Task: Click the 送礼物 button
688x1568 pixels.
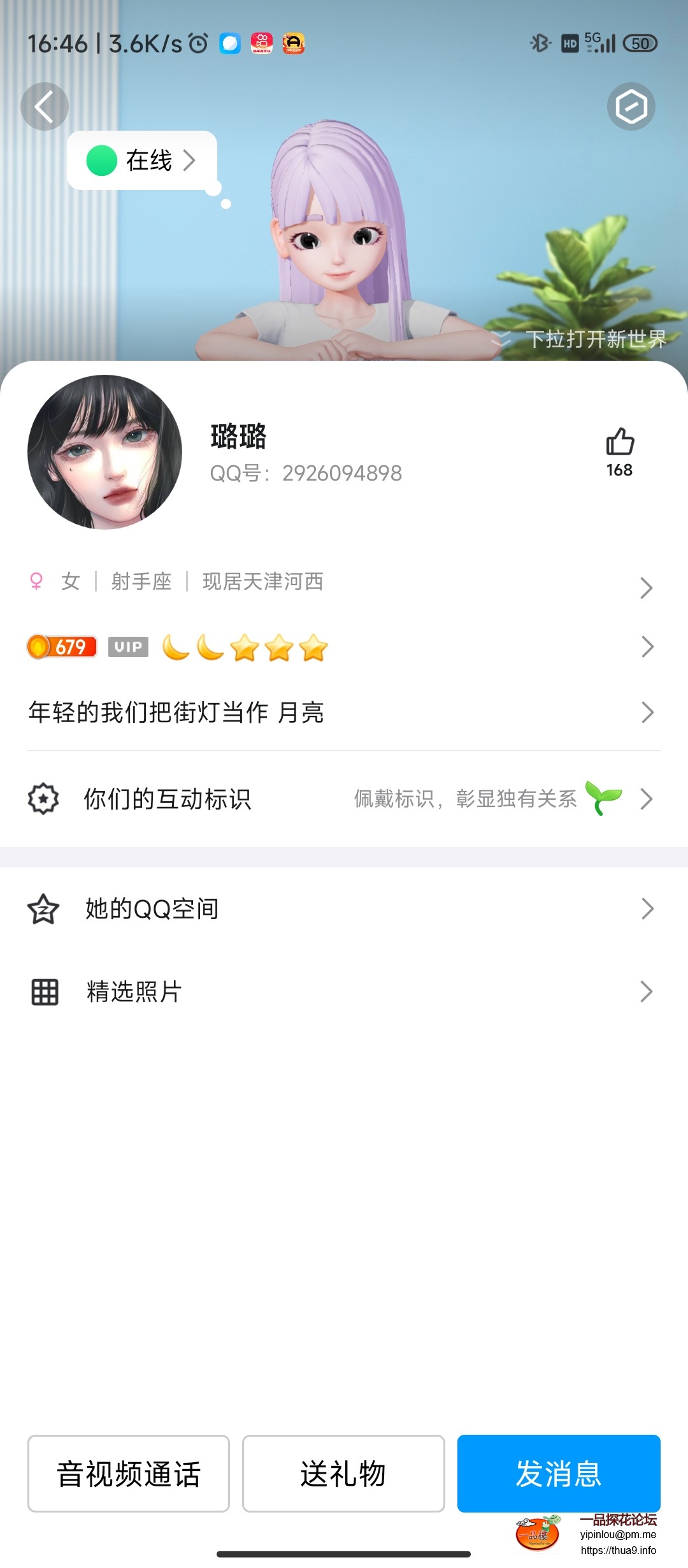Action: tap(343, 1474)
